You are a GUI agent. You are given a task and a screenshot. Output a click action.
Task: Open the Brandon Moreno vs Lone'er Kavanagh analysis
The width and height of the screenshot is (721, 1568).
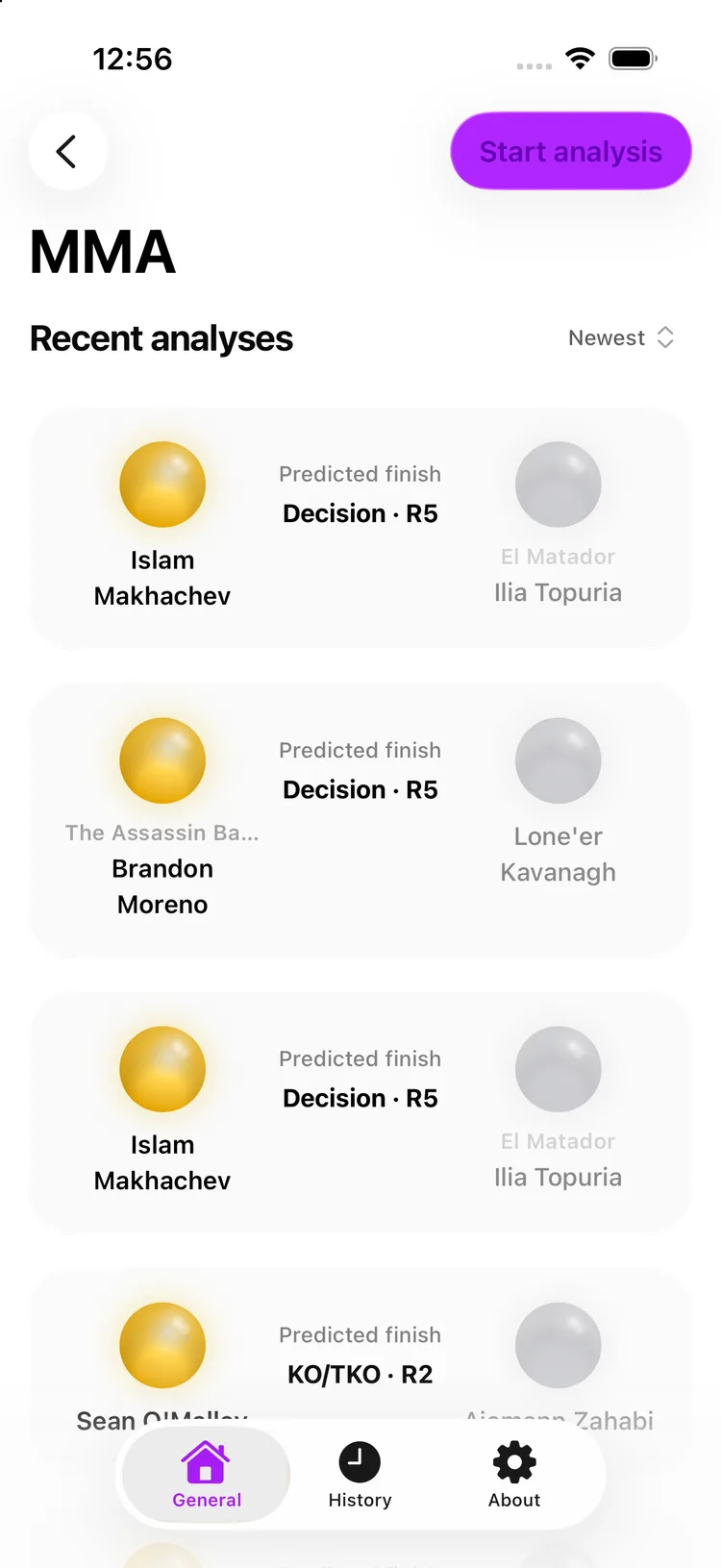(x=360, y=820)
